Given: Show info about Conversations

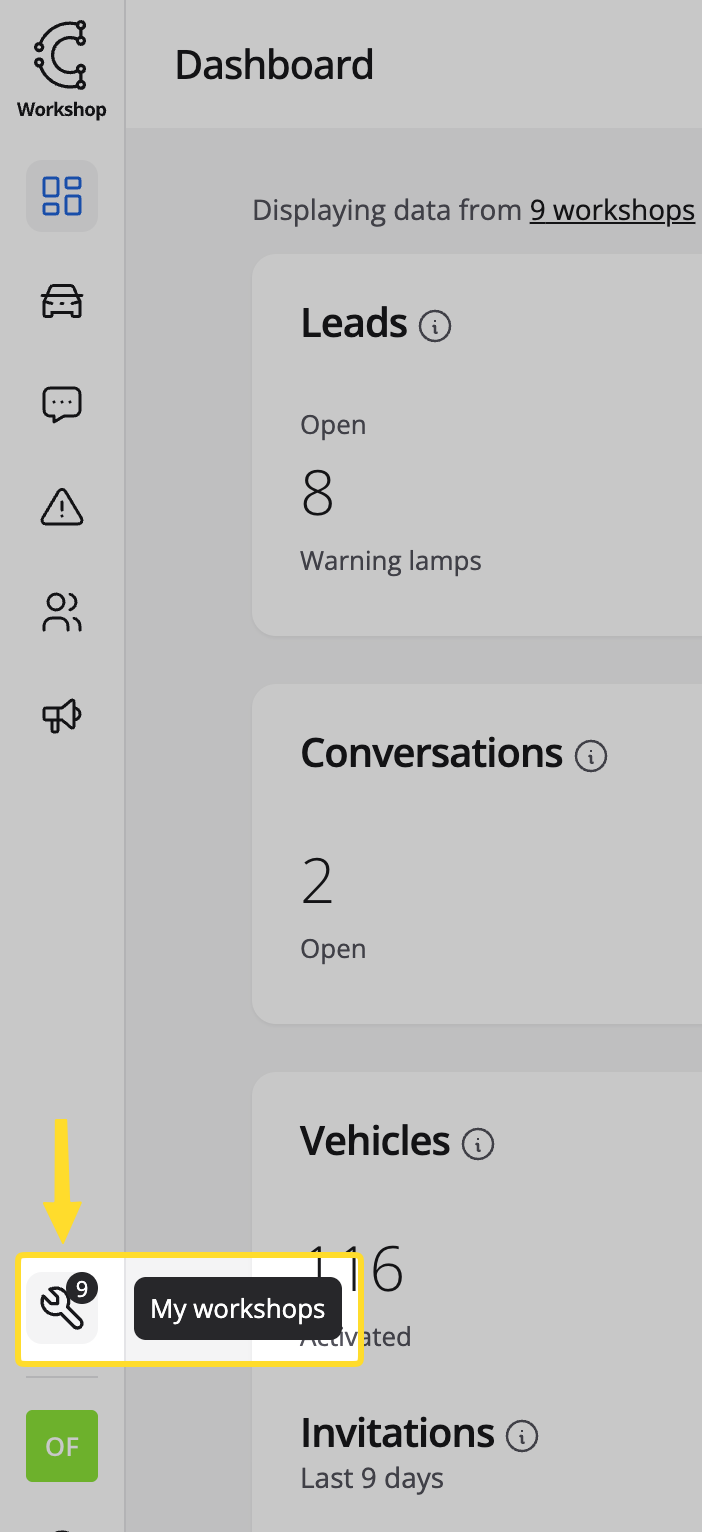Looking at the screenshot, I should pos(591,756).
